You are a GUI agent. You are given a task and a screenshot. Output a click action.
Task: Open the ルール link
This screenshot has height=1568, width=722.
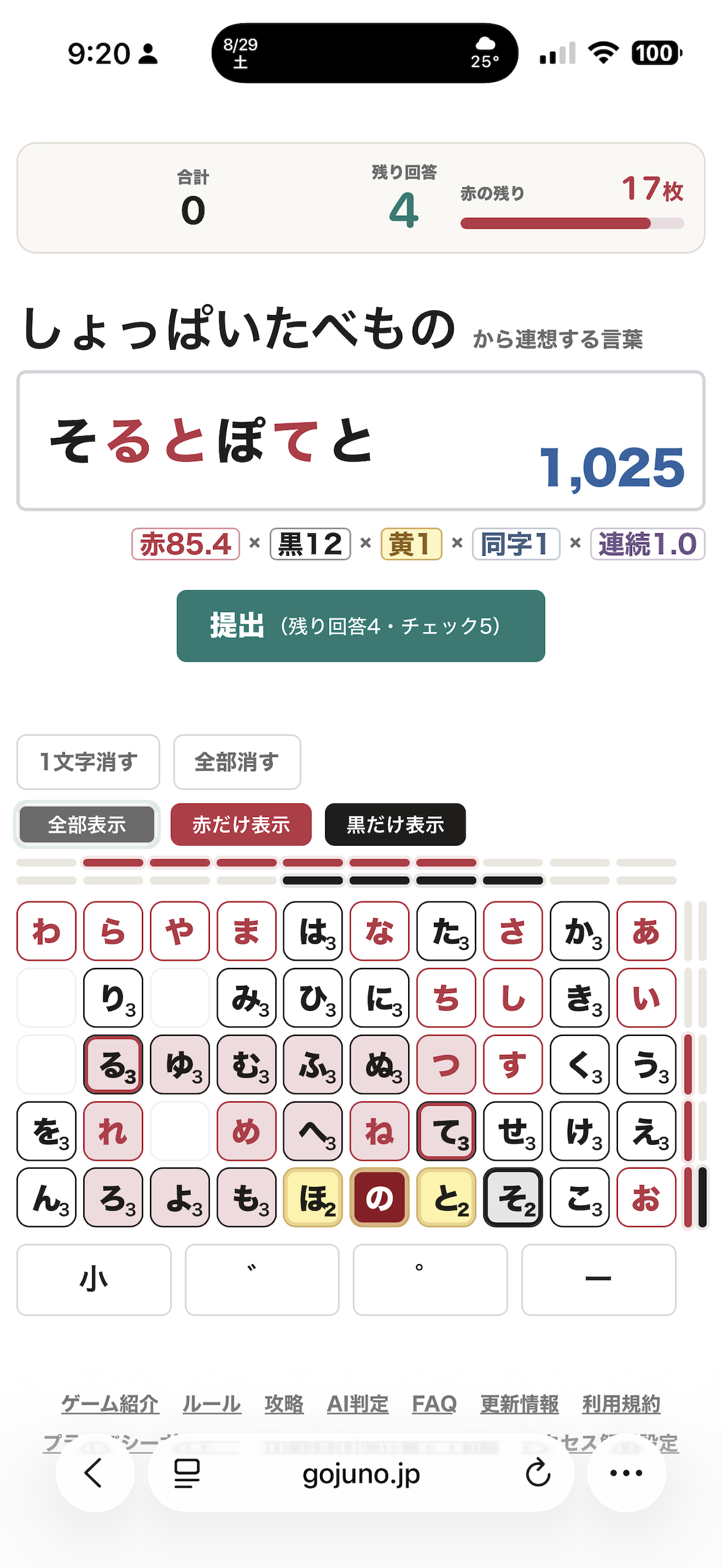[x=212, y=1403]
